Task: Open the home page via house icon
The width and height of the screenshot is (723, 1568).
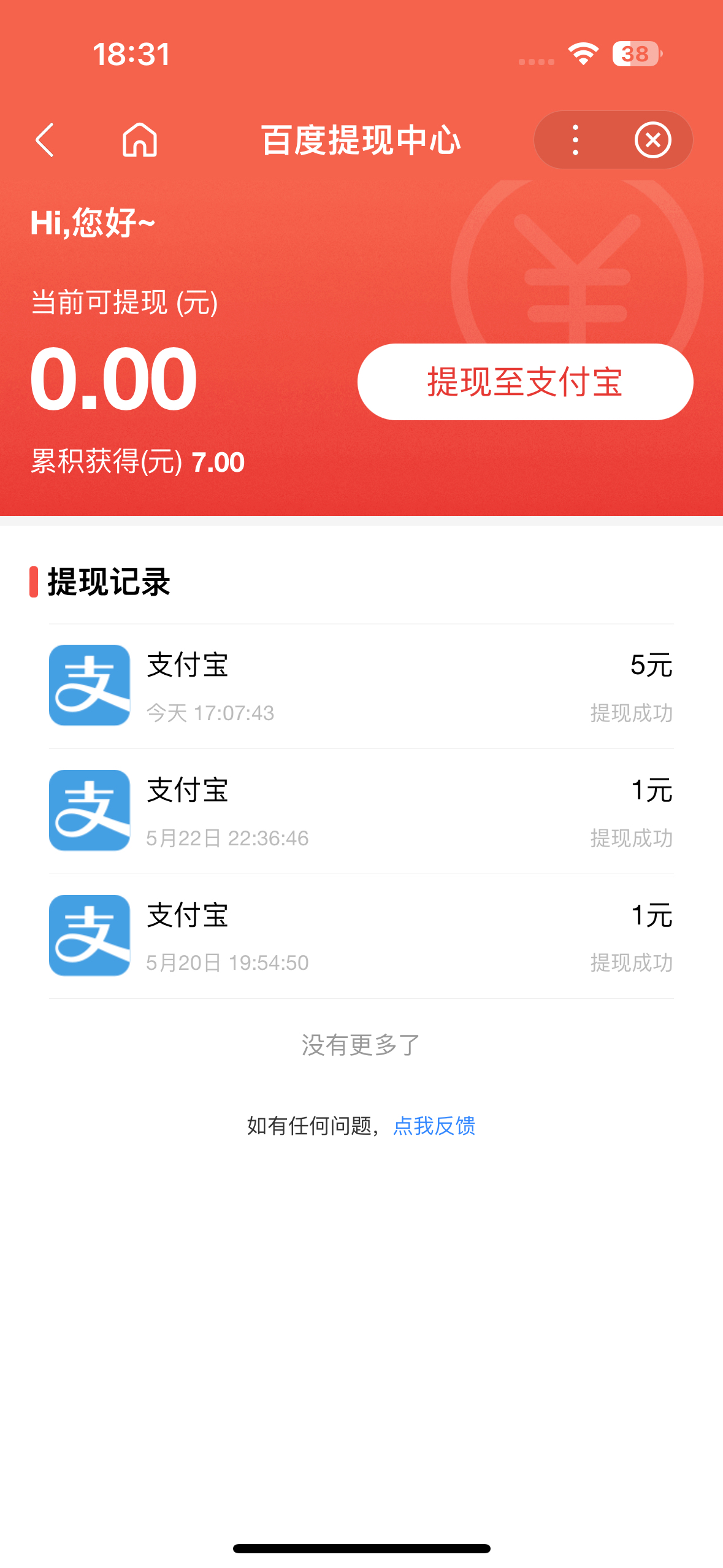Action: [138, 140]
